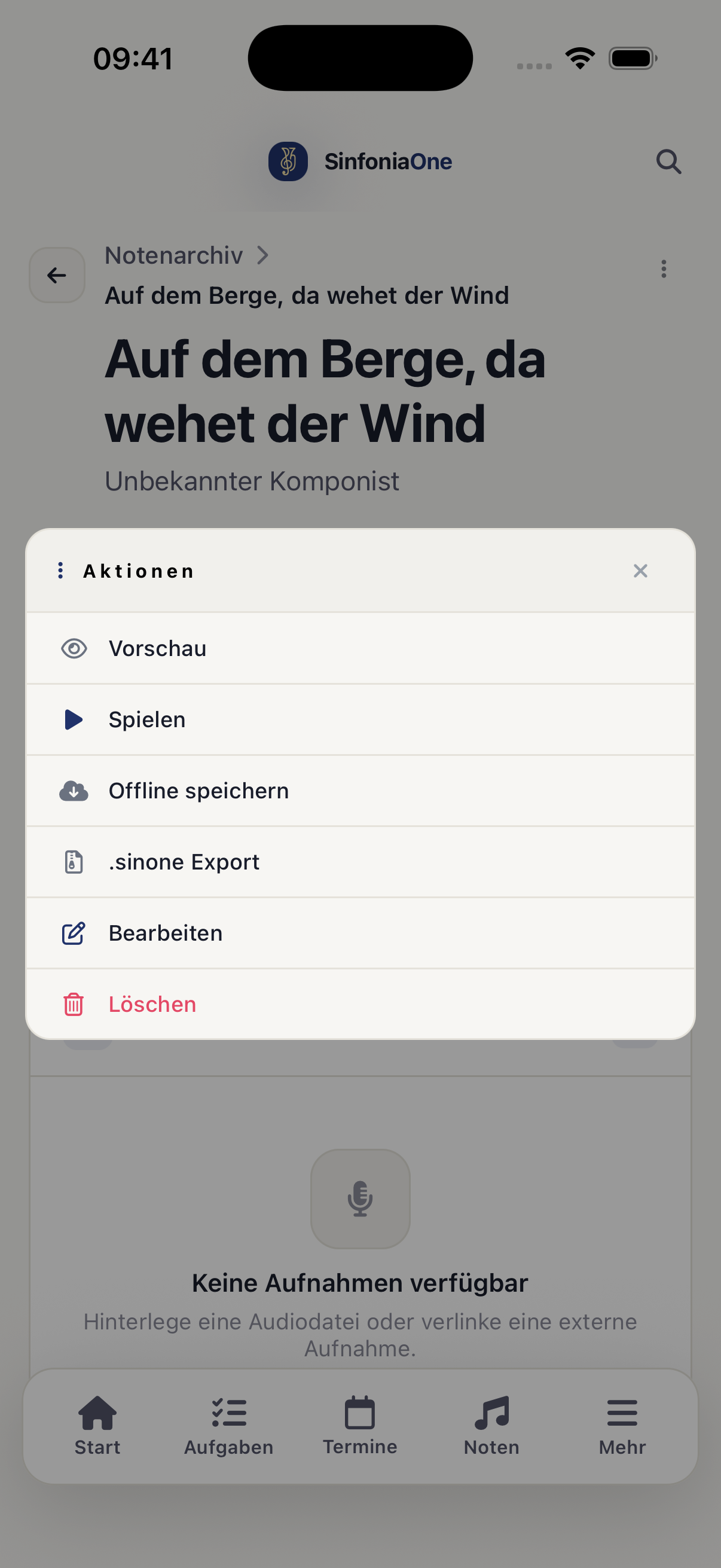Select Spielen to play the piece
Screen dimensions: 721x1568
(x=360, y=719)
